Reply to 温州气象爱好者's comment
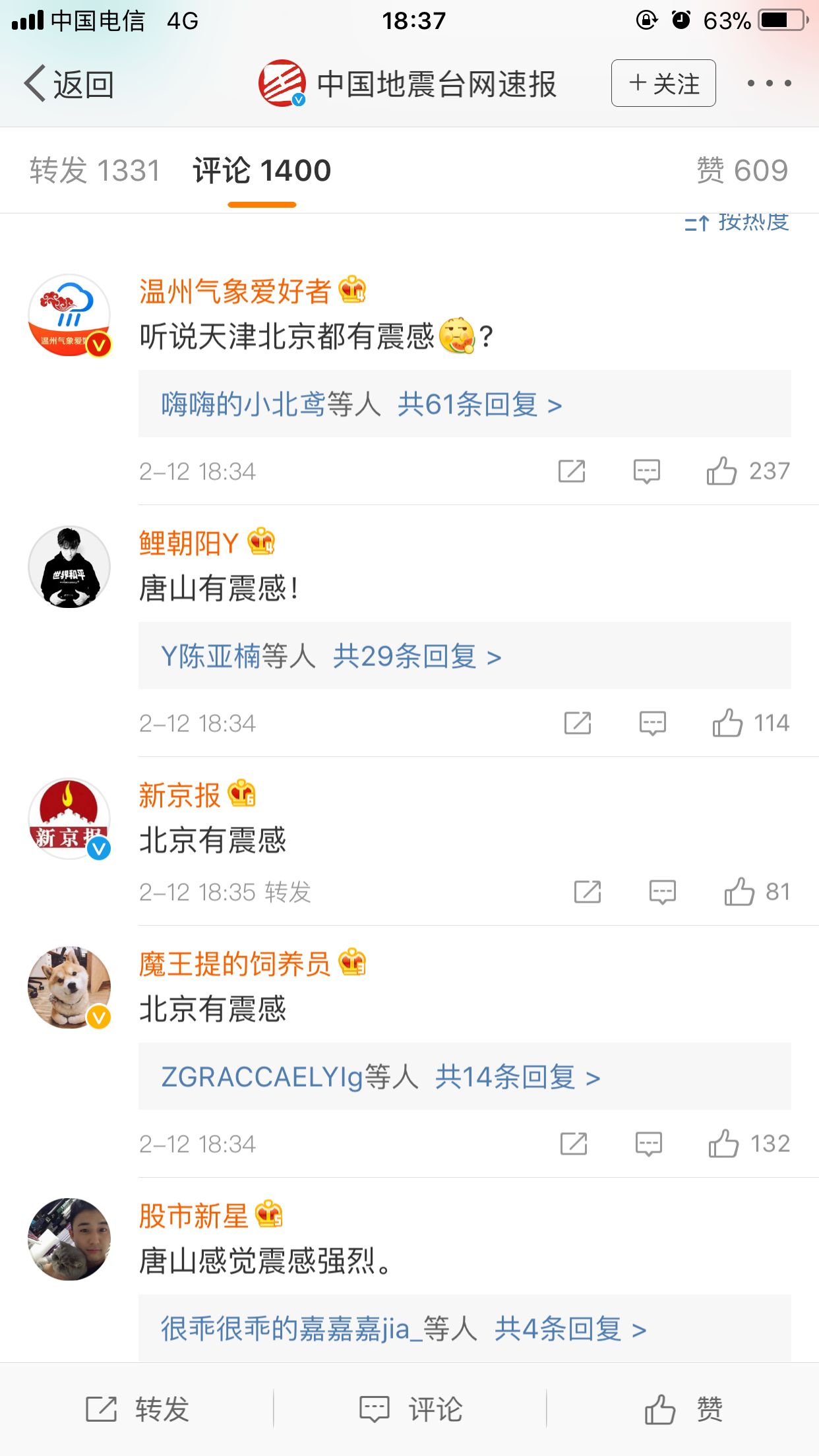This screenshot has height=1456, width=819. click(x=646, y=471)
